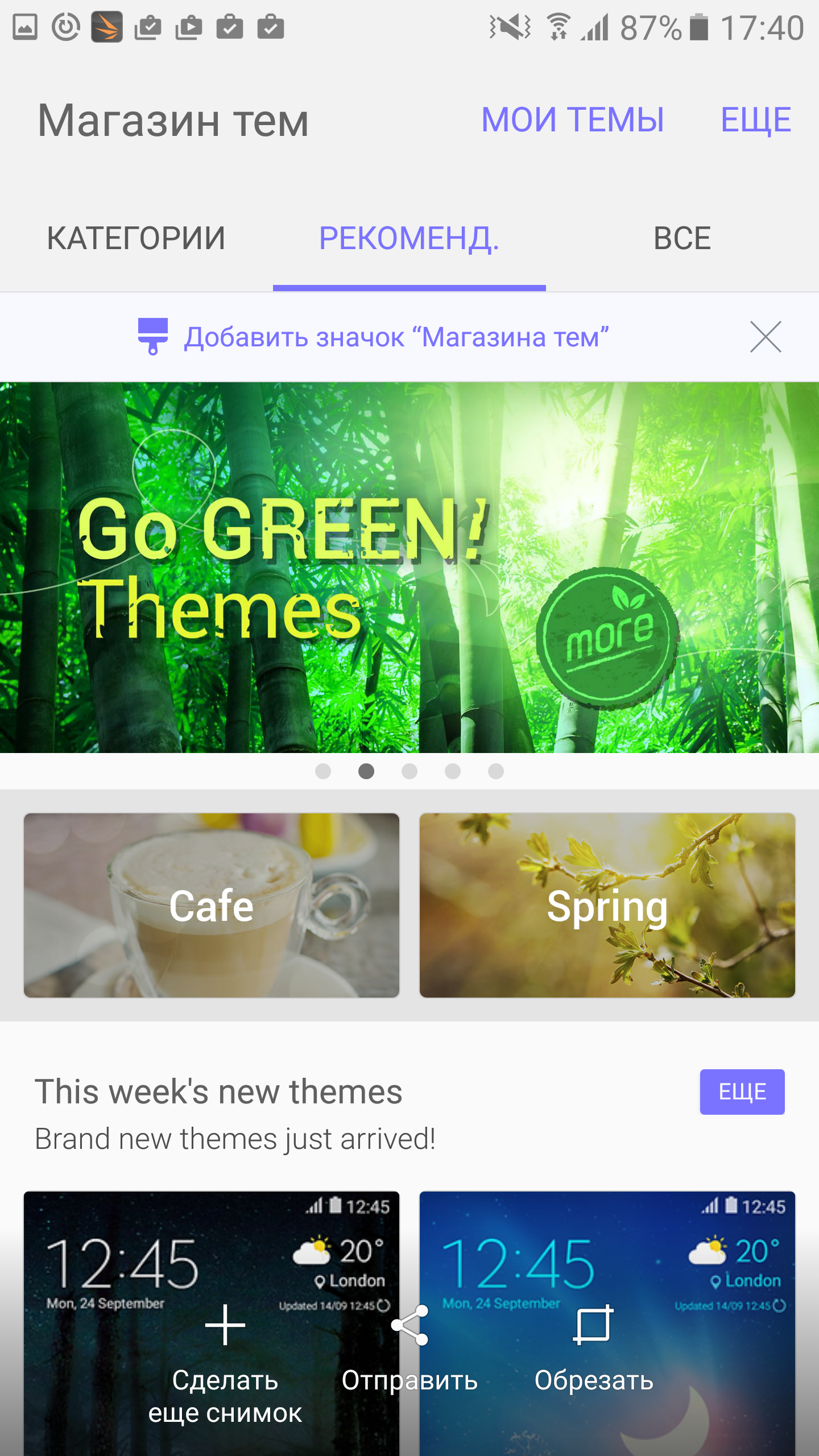Take another screenshot with Сделать еще снимок

pyautogui.click(x=225, y=1365)
